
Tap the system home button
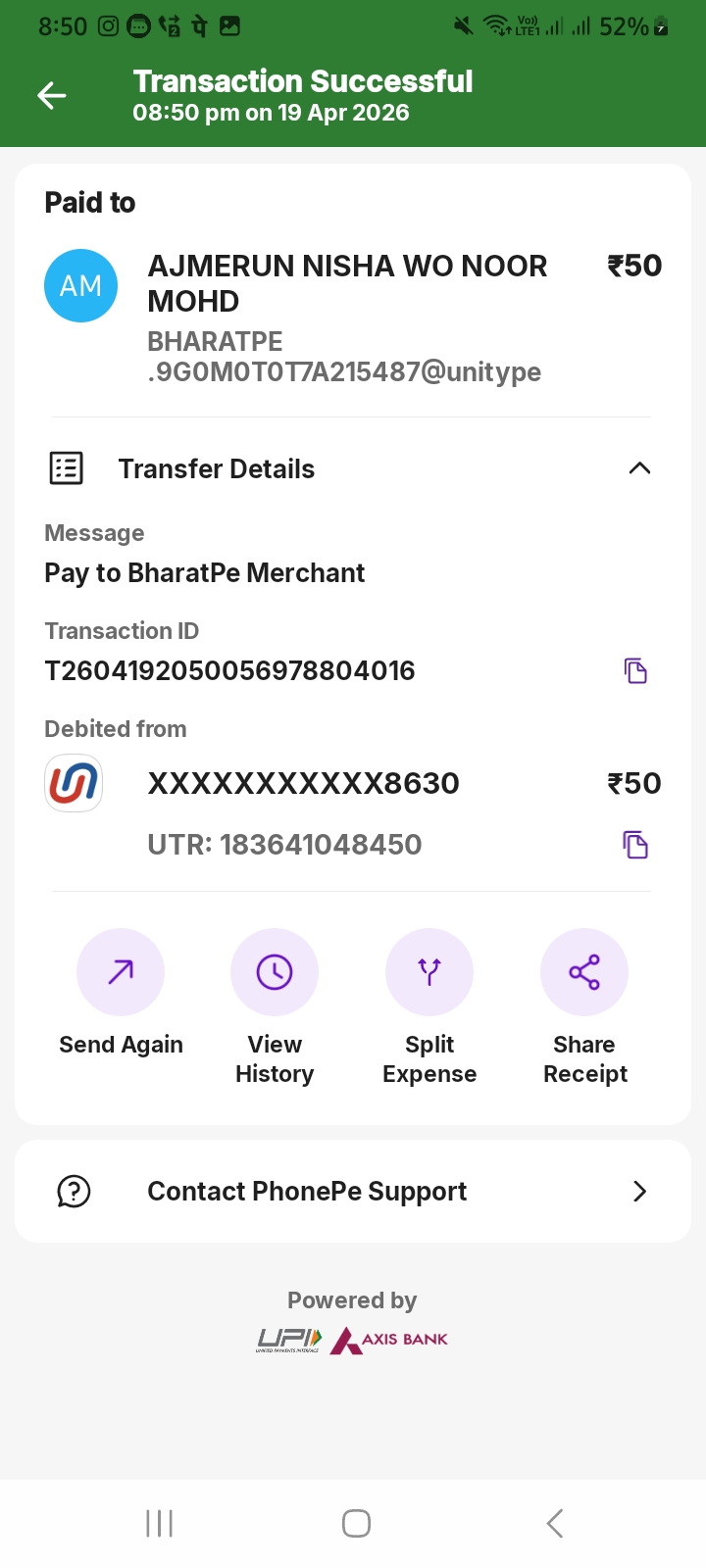pos(356,1523)
